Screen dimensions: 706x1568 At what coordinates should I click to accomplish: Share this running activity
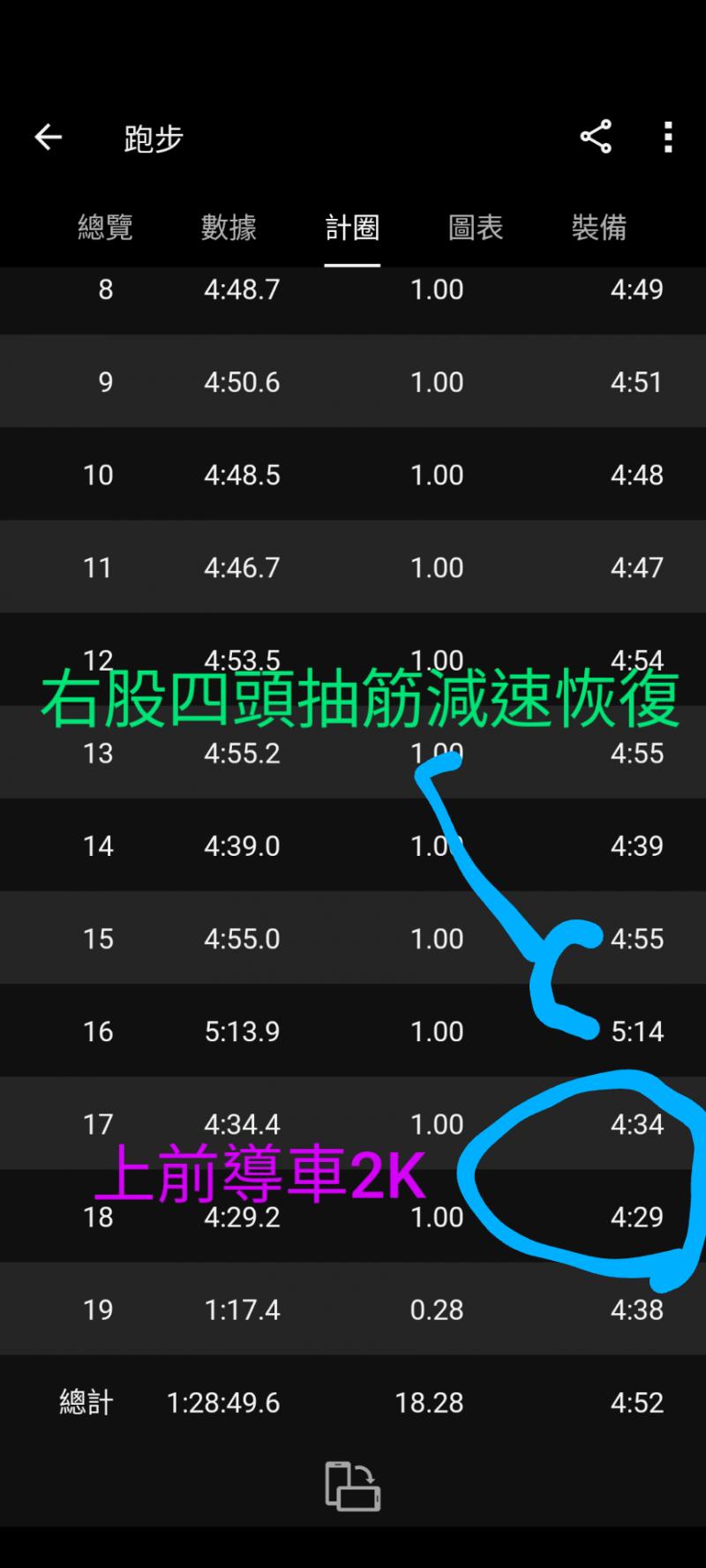pos(596,137)
